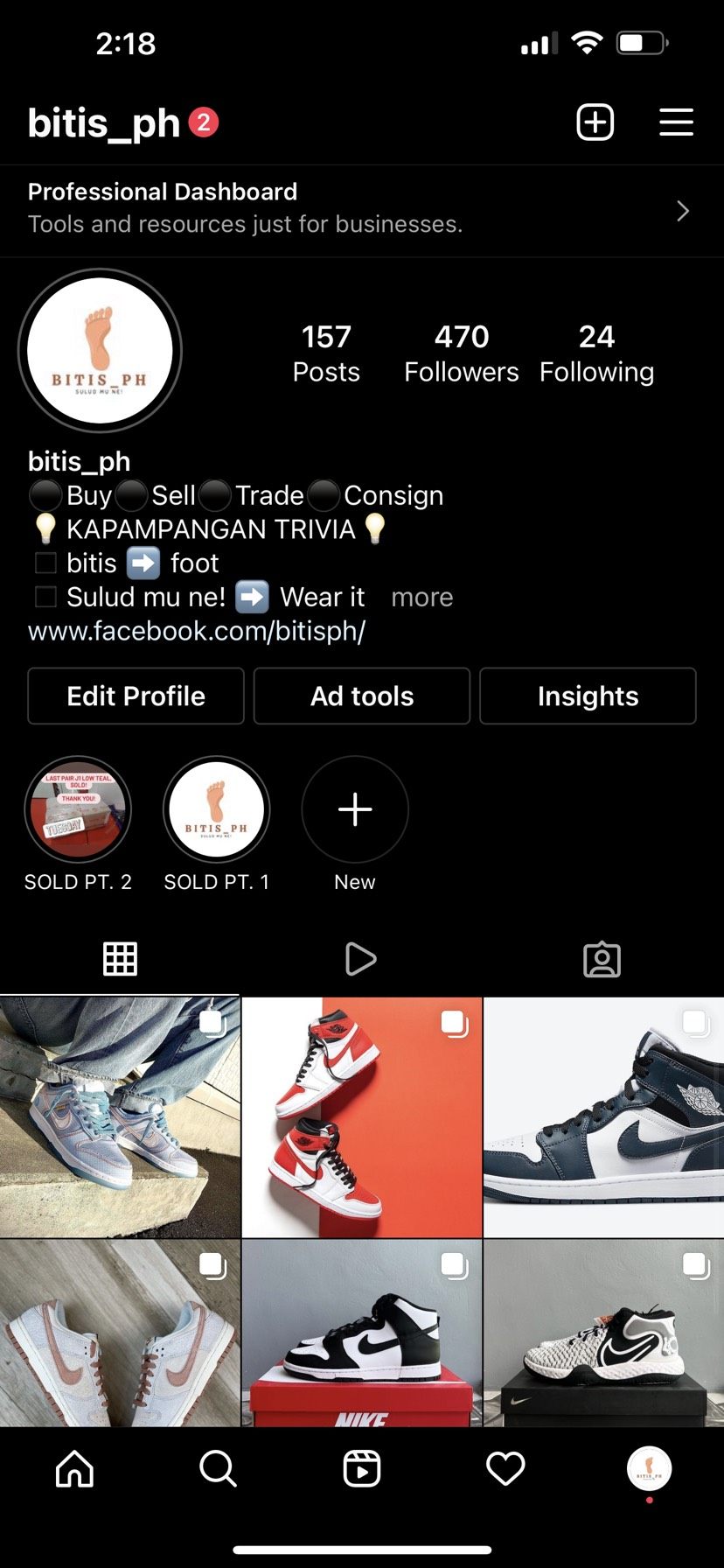Switch to the tagged photos tab

click(602, 959)
